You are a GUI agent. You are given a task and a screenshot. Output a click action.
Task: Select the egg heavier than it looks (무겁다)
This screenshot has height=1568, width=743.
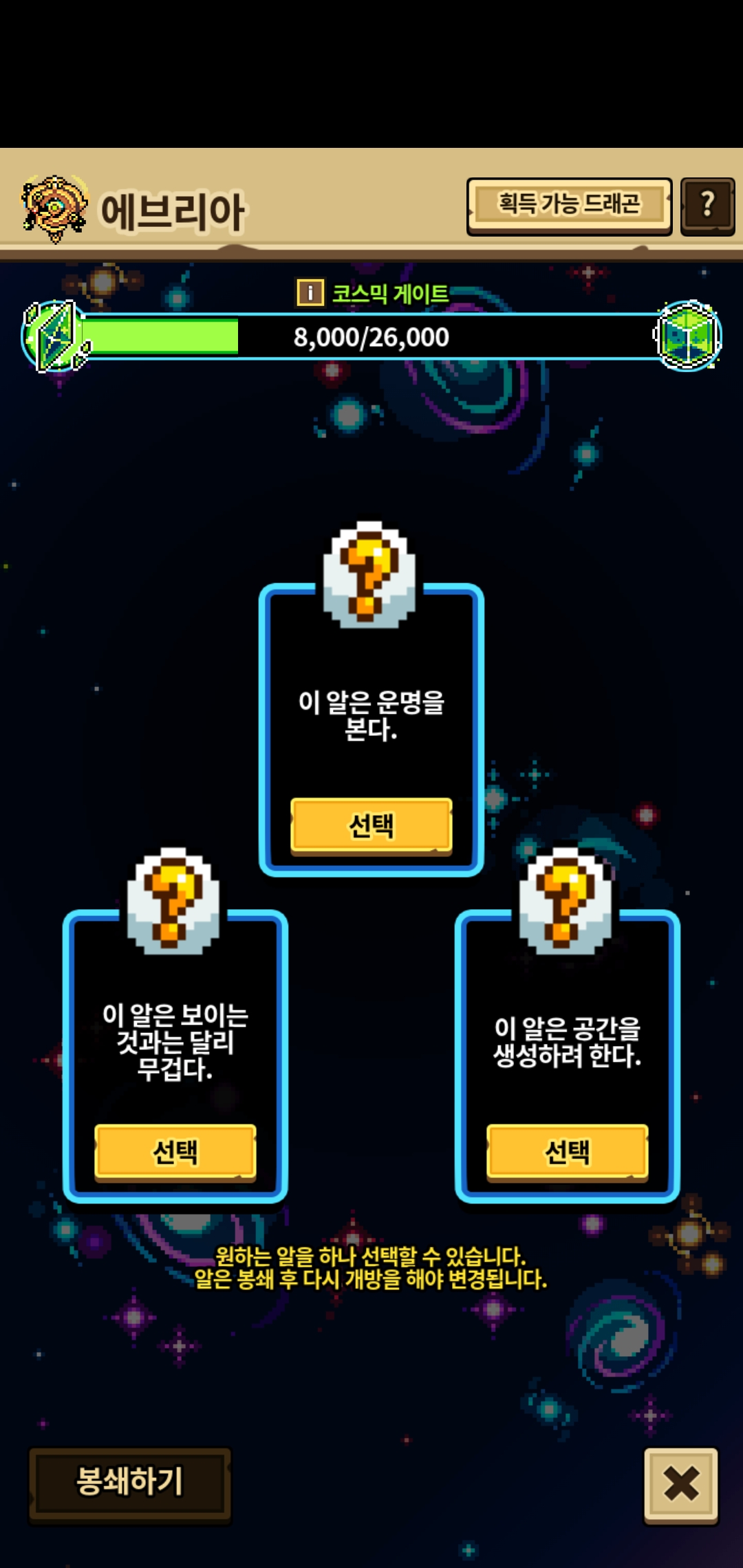175,1152
